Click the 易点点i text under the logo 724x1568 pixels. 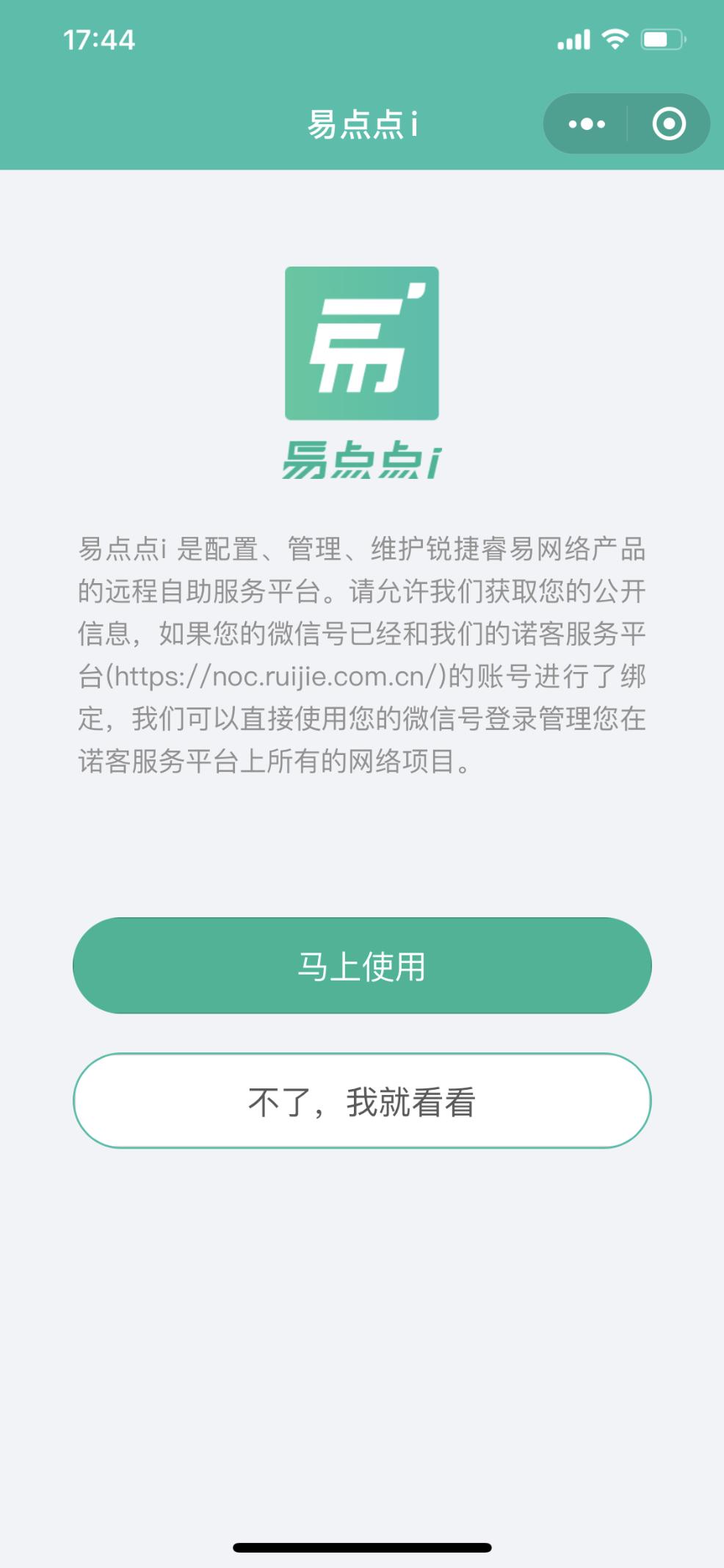tap(362, 458)
